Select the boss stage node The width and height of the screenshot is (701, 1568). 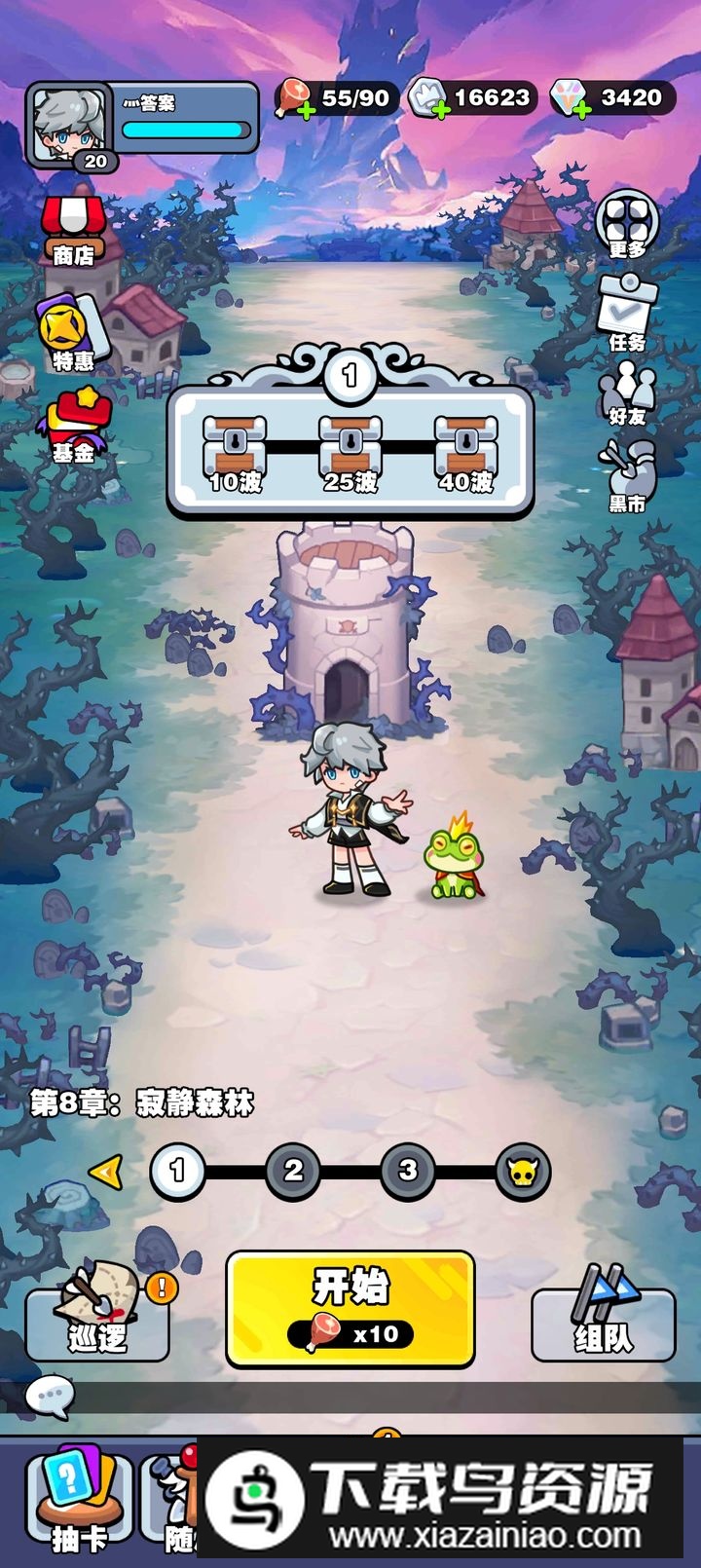click(x=523, y=1171)
